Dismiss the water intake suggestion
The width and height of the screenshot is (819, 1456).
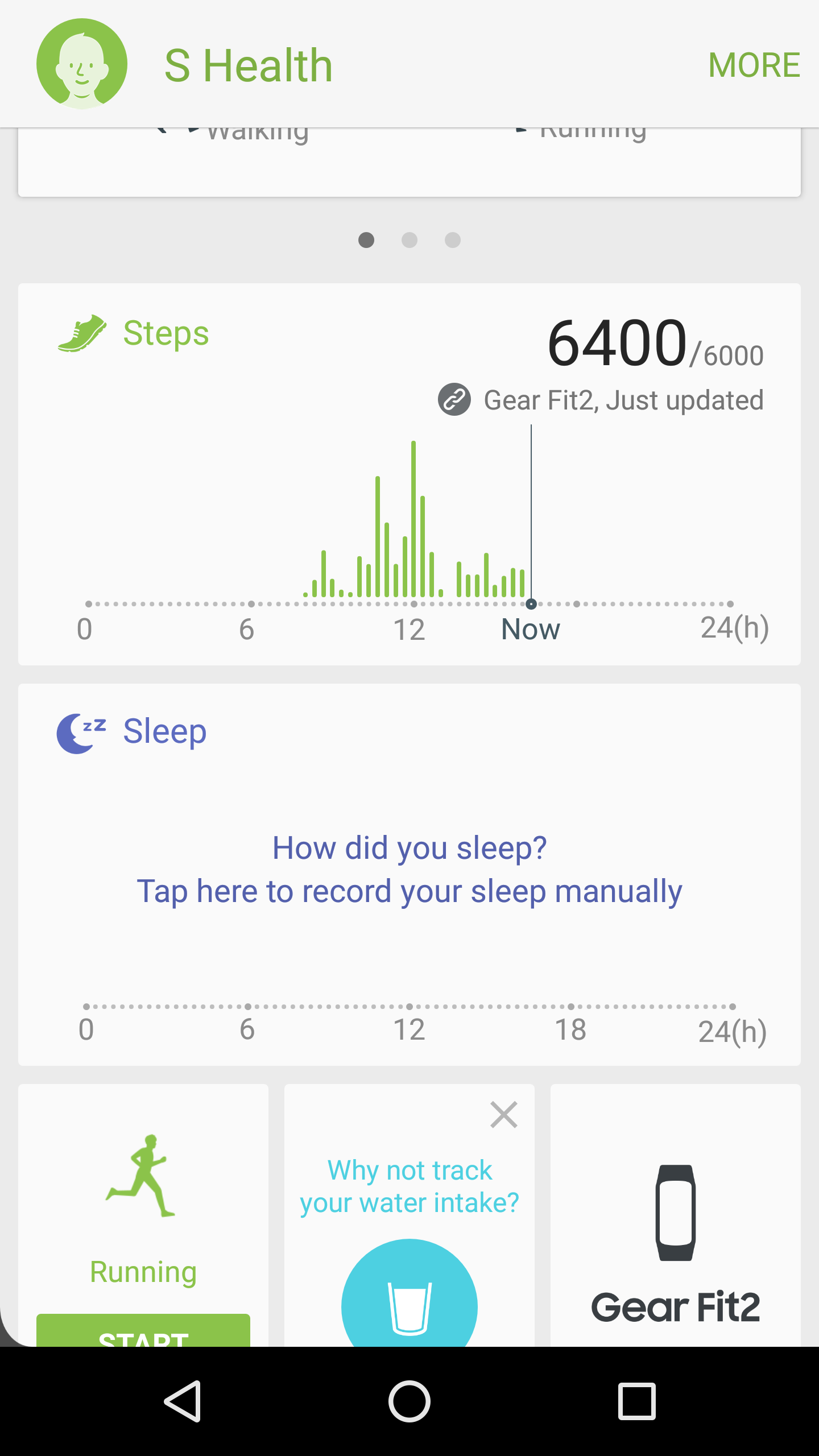pos(504,1115)
